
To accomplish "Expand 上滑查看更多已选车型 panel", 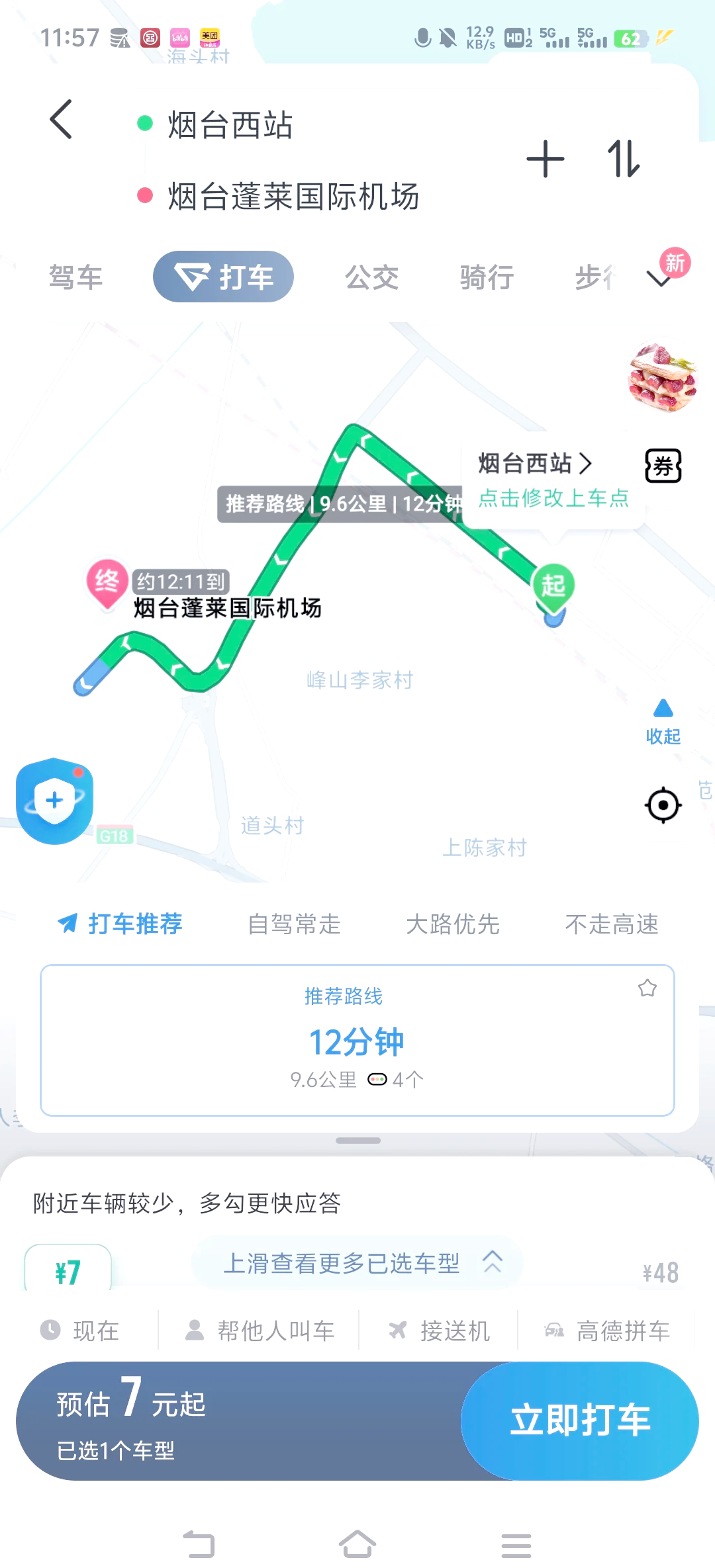I will 357,1262.
